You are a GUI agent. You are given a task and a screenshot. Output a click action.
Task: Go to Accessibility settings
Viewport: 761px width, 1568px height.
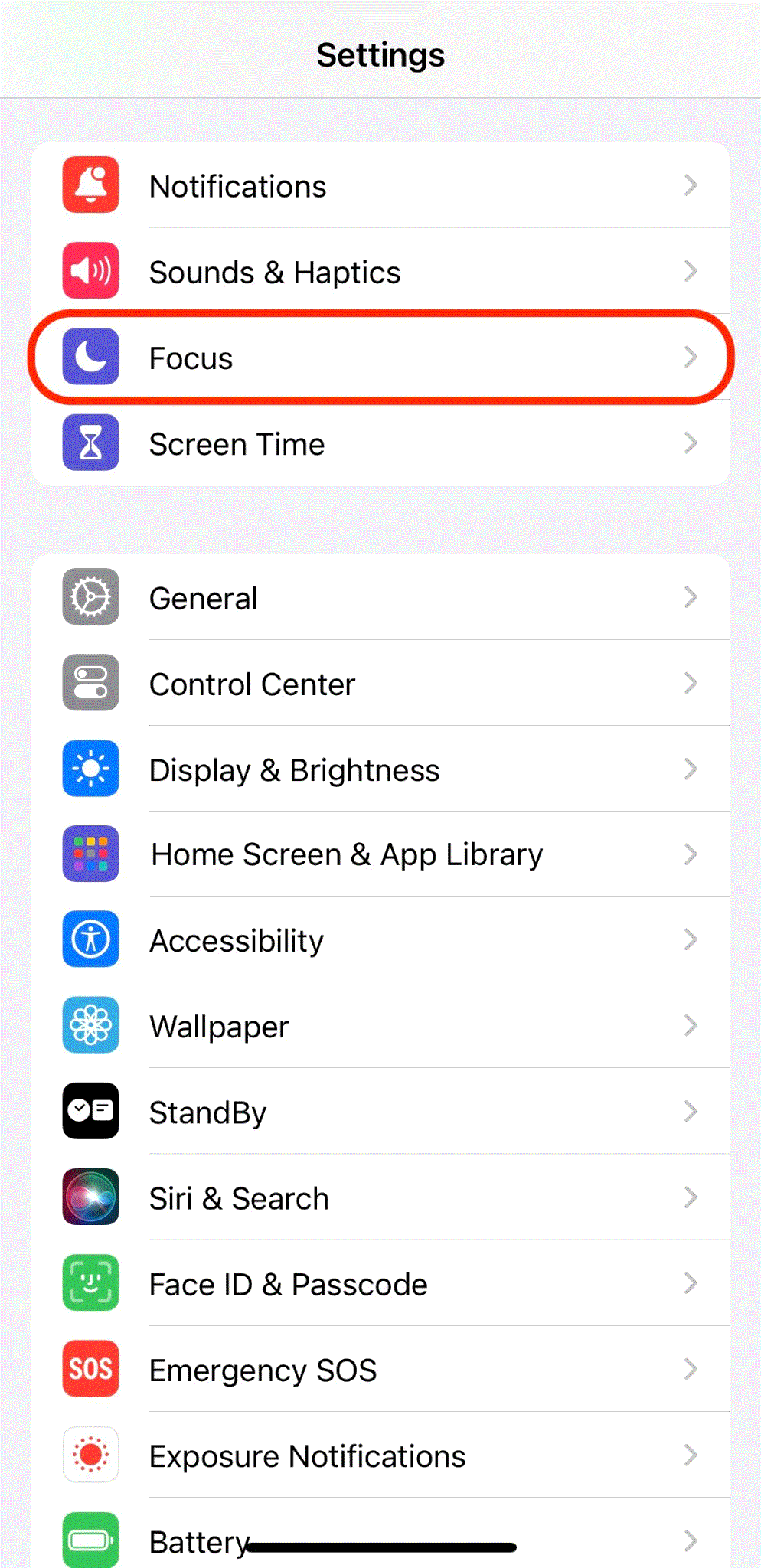[380, 940]
